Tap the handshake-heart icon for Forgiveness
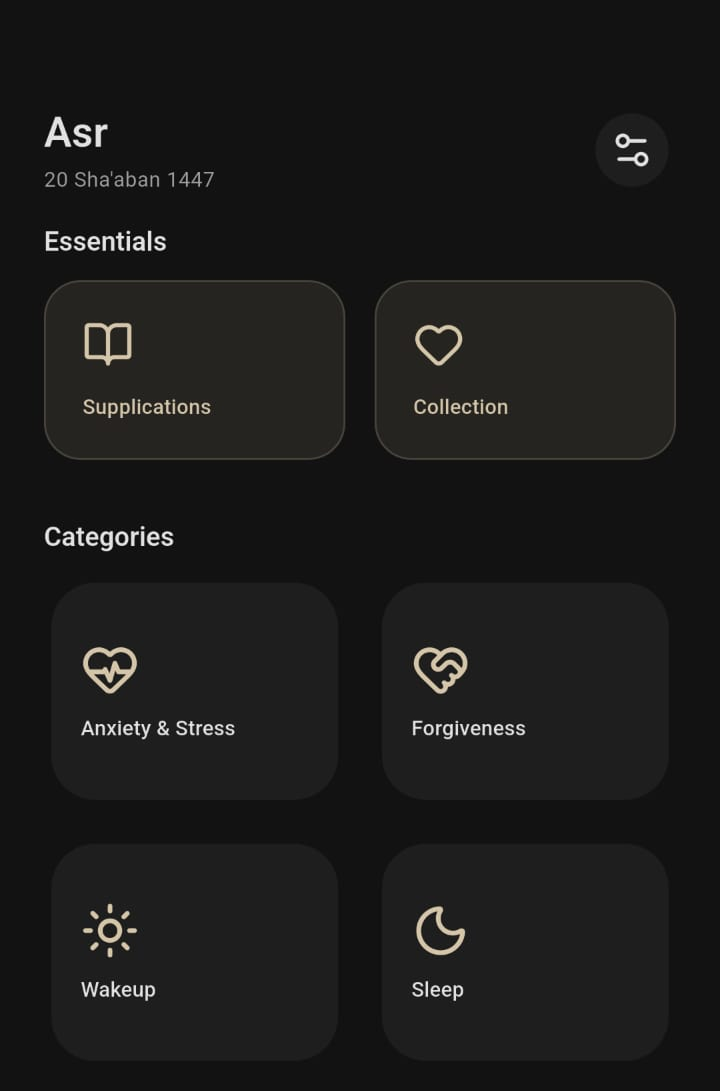The image size is (720, 1091). 441,668
